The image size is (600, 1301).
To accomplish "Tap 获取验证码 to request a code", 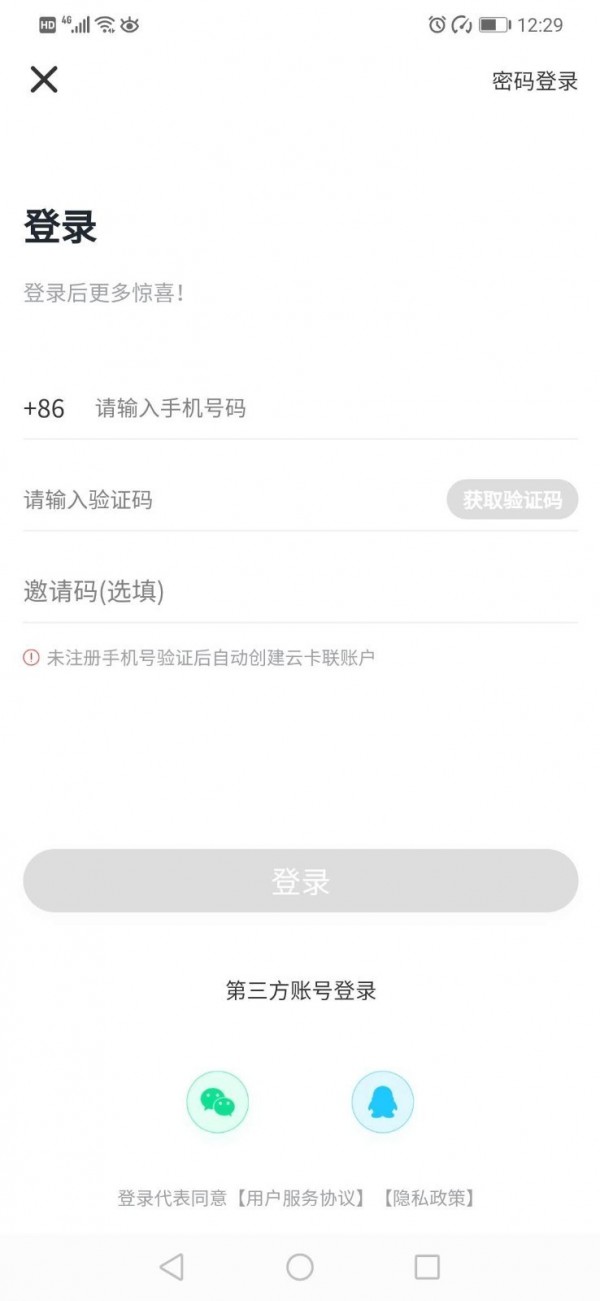I will point(512,500).
